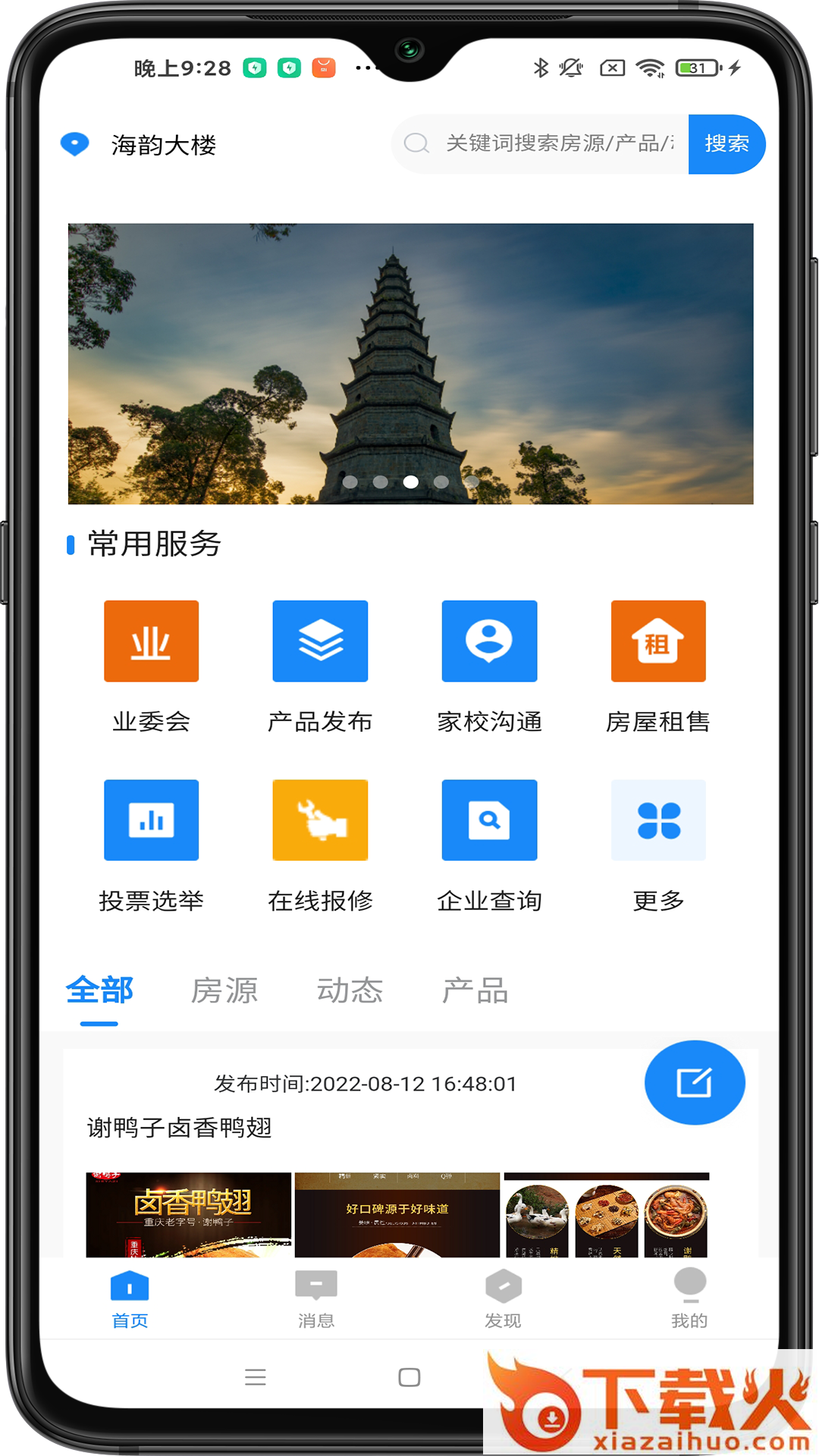The width and height of the screenshot is (819, 1456).
Task: Open the 发现 bottom tab
Action: coord(503,1299)
